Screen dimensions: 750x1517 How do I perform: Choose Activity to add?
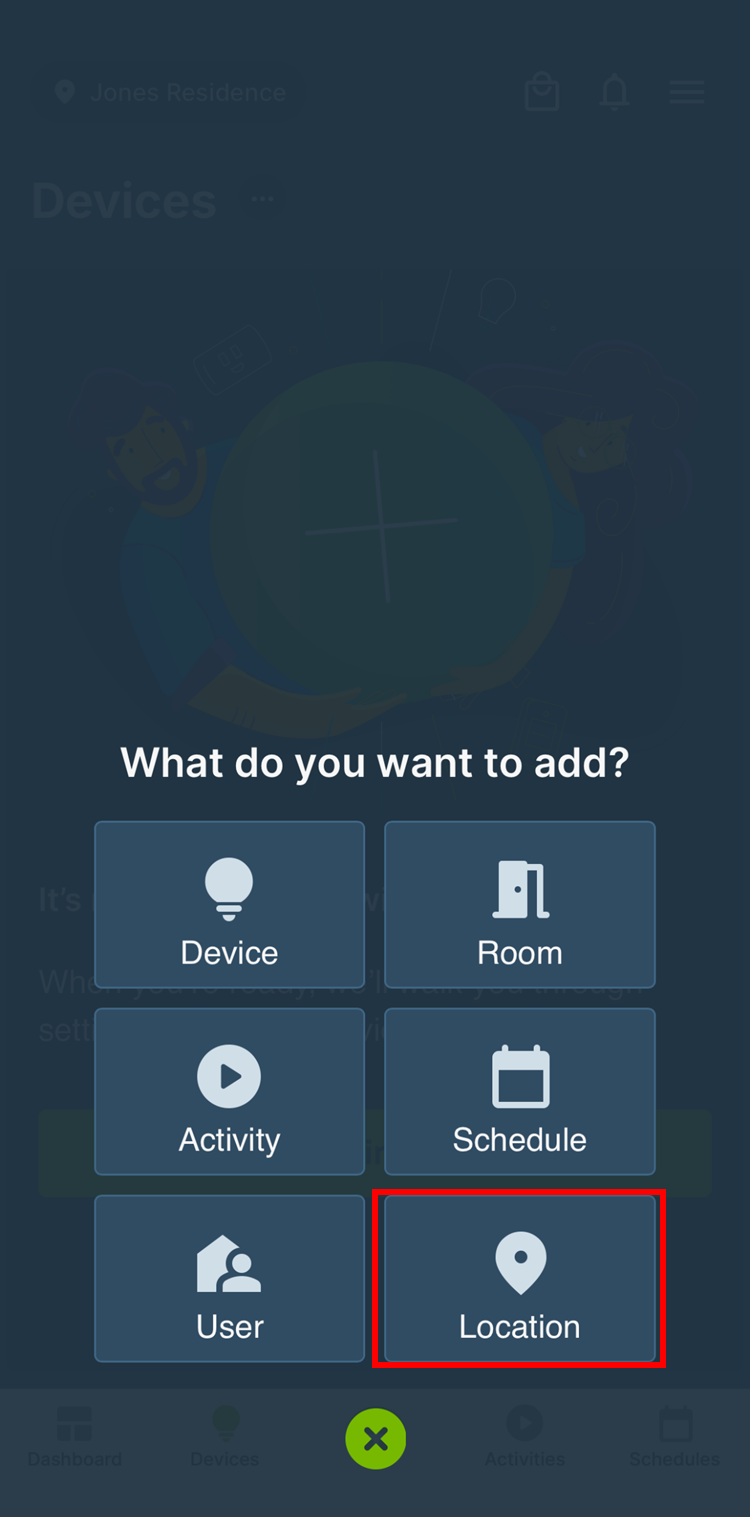pos(229,1091)
